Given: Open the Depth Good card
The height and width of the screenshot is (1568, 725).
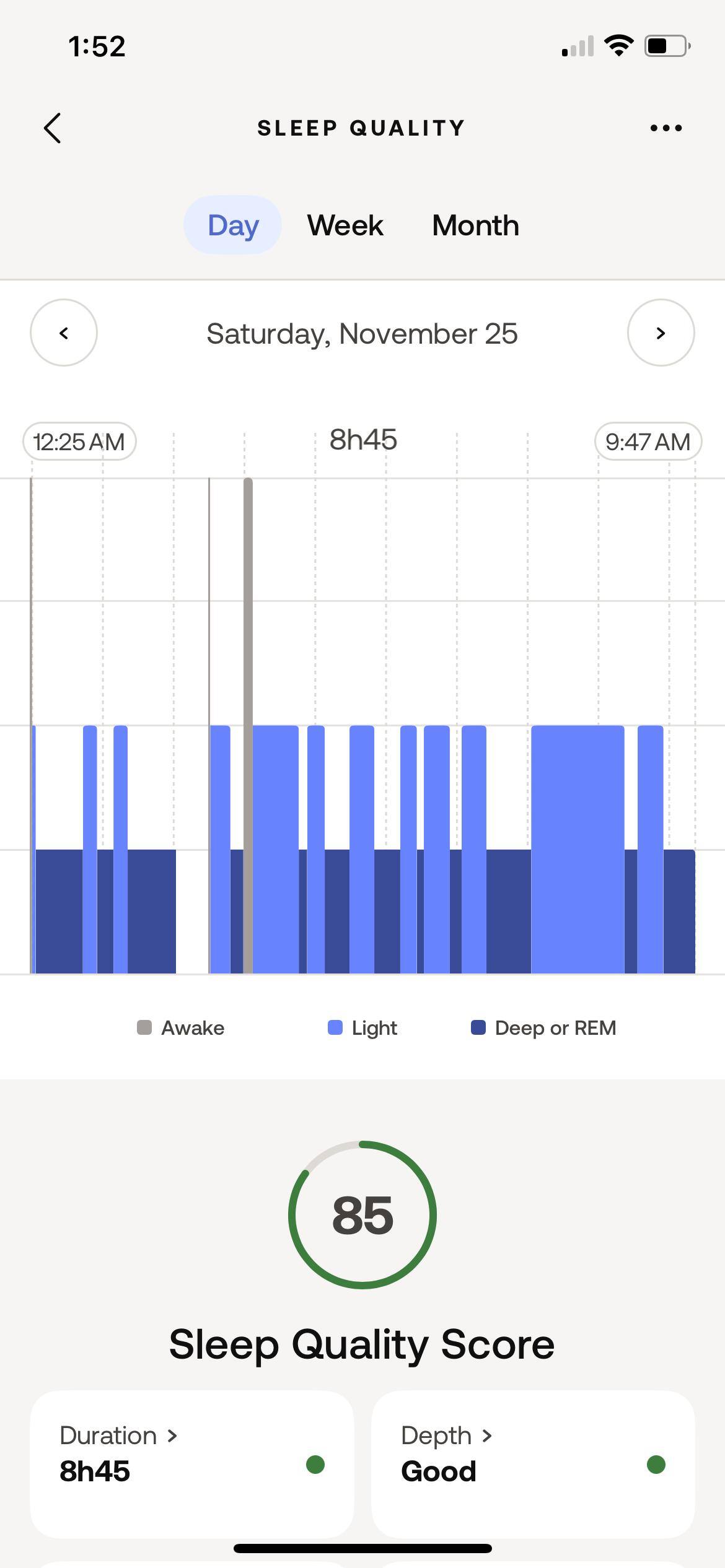Looking at the screenshot, I should coord(533,1465).
